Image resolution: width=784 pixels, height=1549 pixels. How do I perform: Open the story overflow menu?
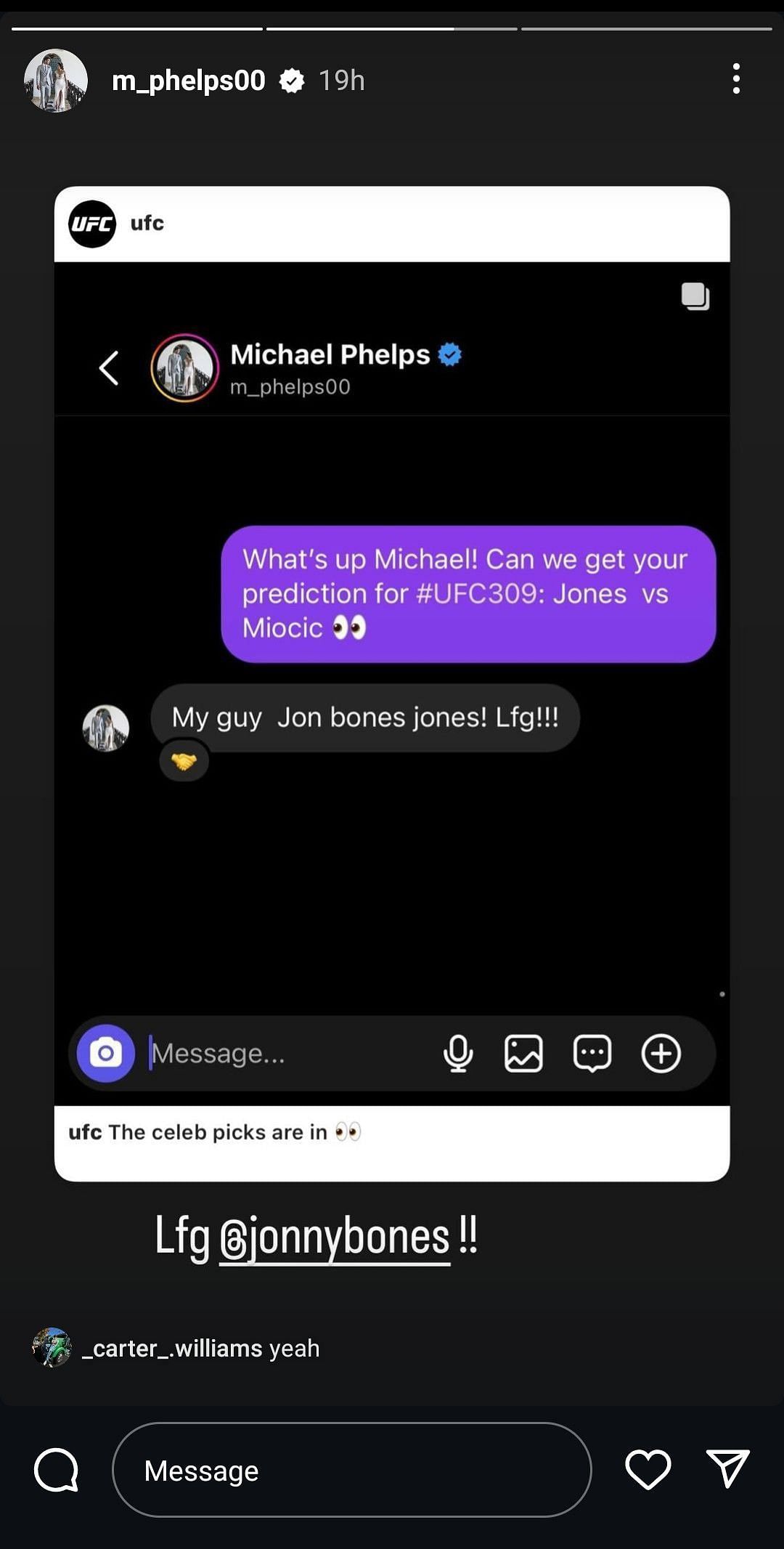[736, 78]
